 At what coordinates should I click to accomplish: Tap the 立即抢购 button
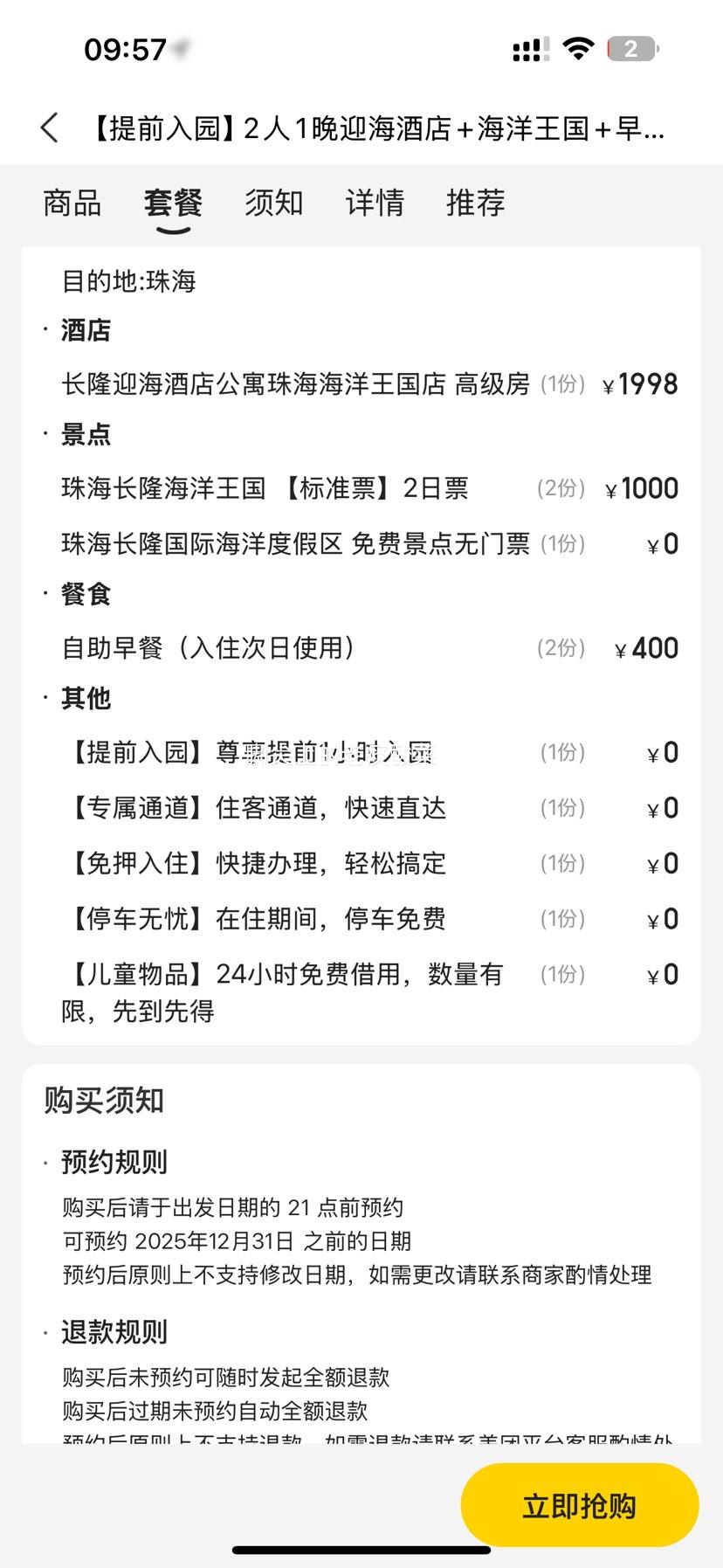tap(579, 1505)
